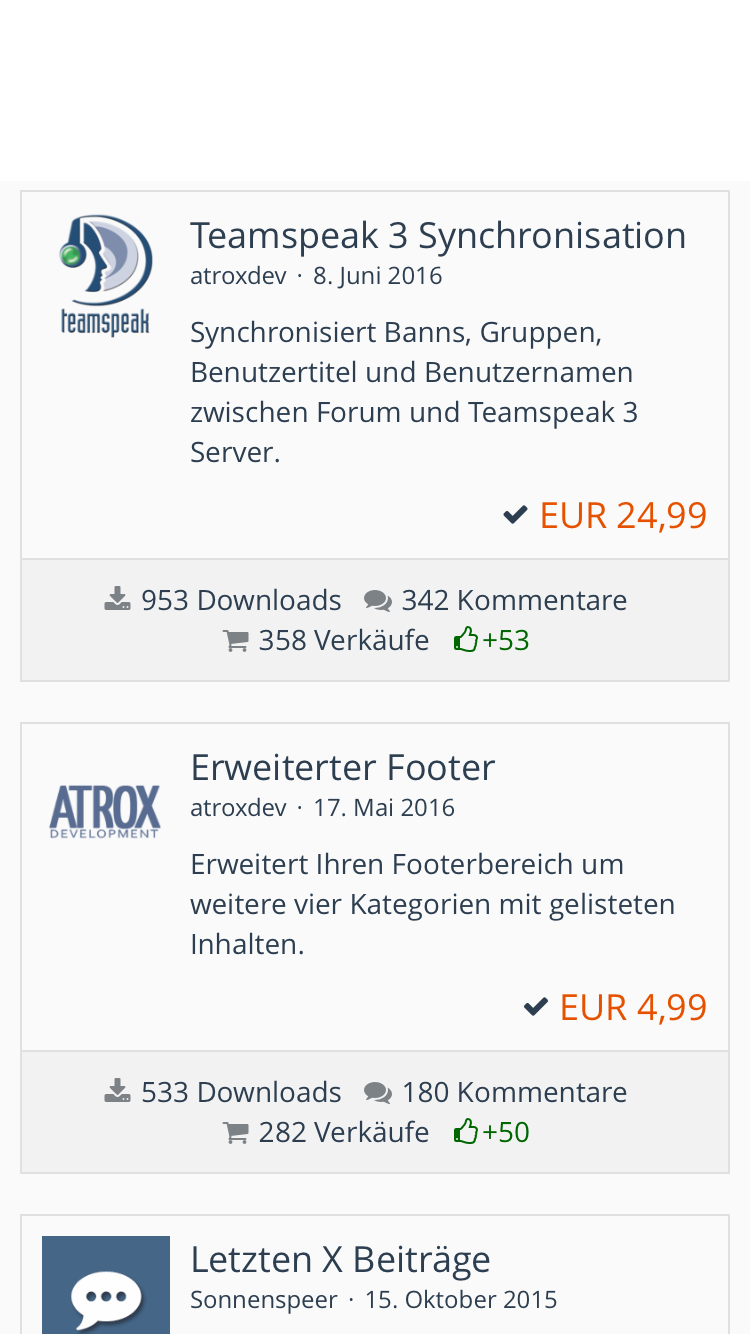Open the Atrox Development logo thumbnail
Viewport: 750px width, 1334px height.
point(106,811)
